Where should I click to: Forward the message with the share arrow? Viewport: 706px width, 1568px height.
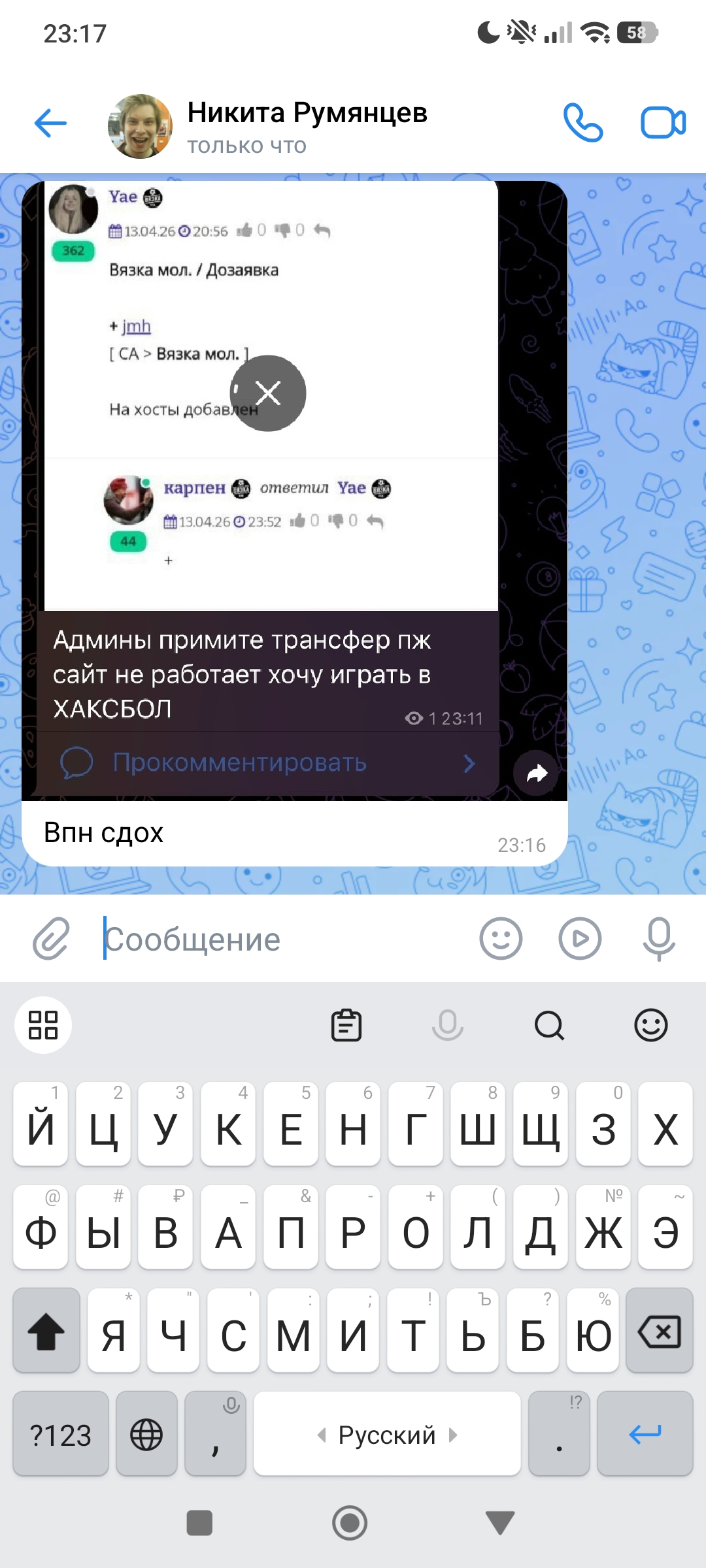pos(536,774)
